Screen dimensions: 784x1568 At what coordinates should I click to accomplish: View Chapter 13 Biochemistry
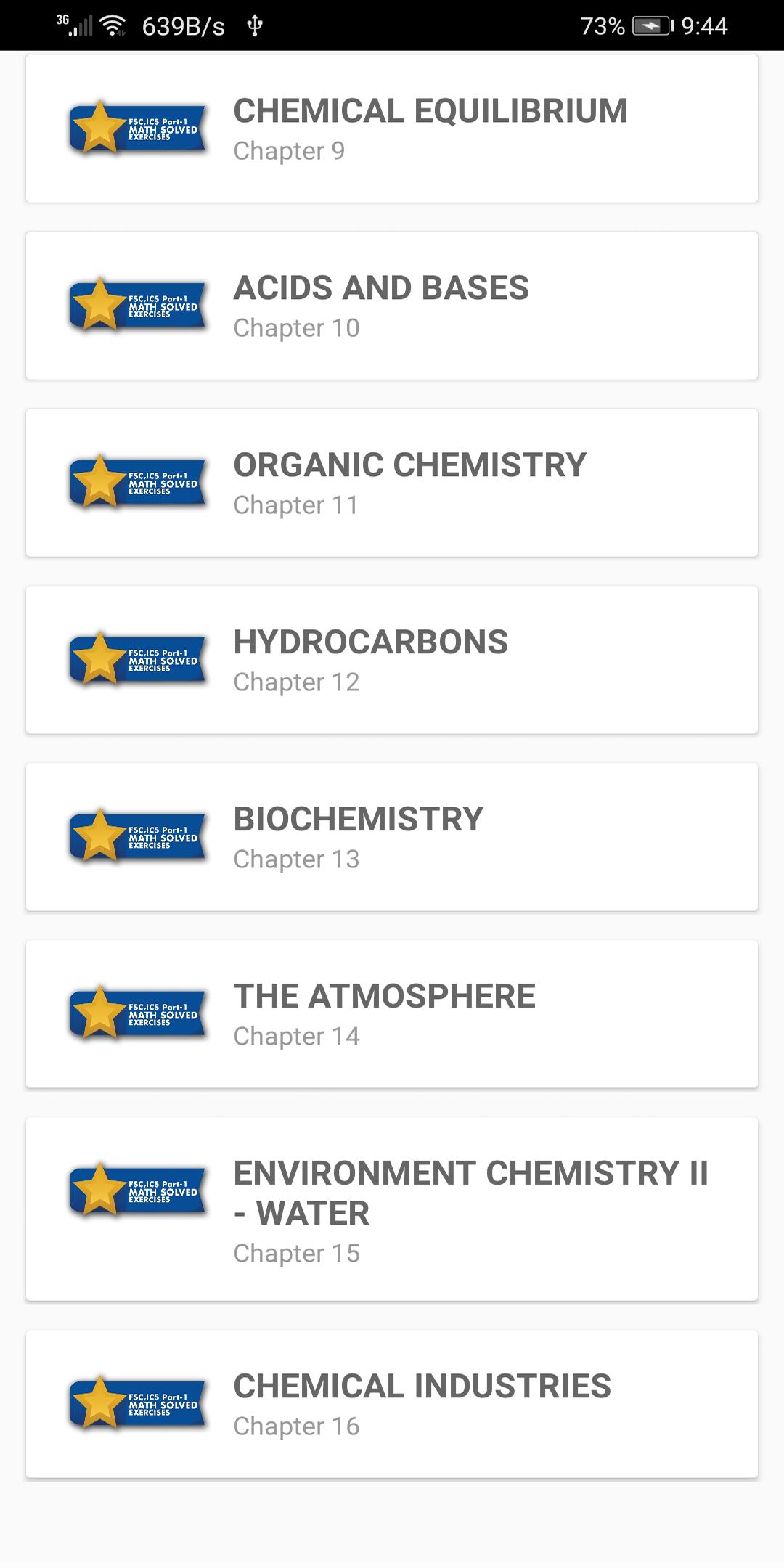pos(392,837)
